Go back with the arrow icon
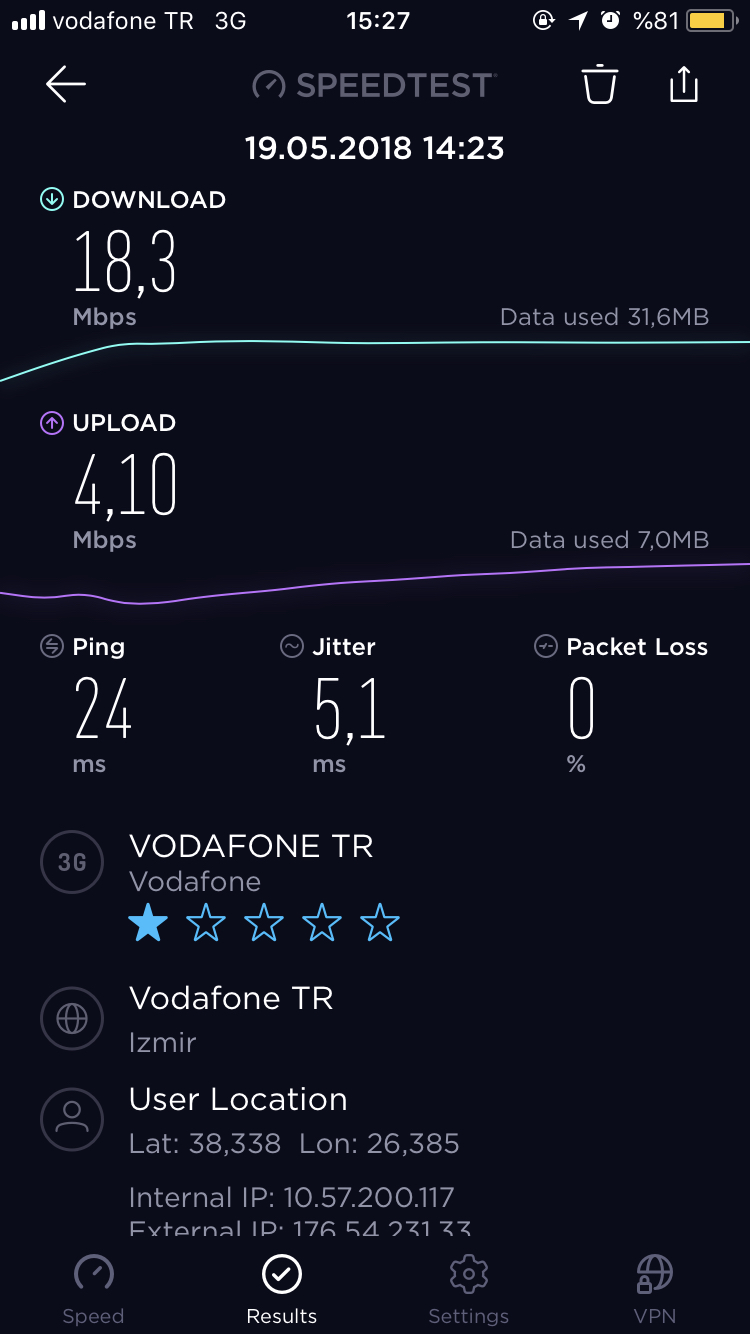The width and height of the screenshot is (750, 1334). click(x=66, y=85)
